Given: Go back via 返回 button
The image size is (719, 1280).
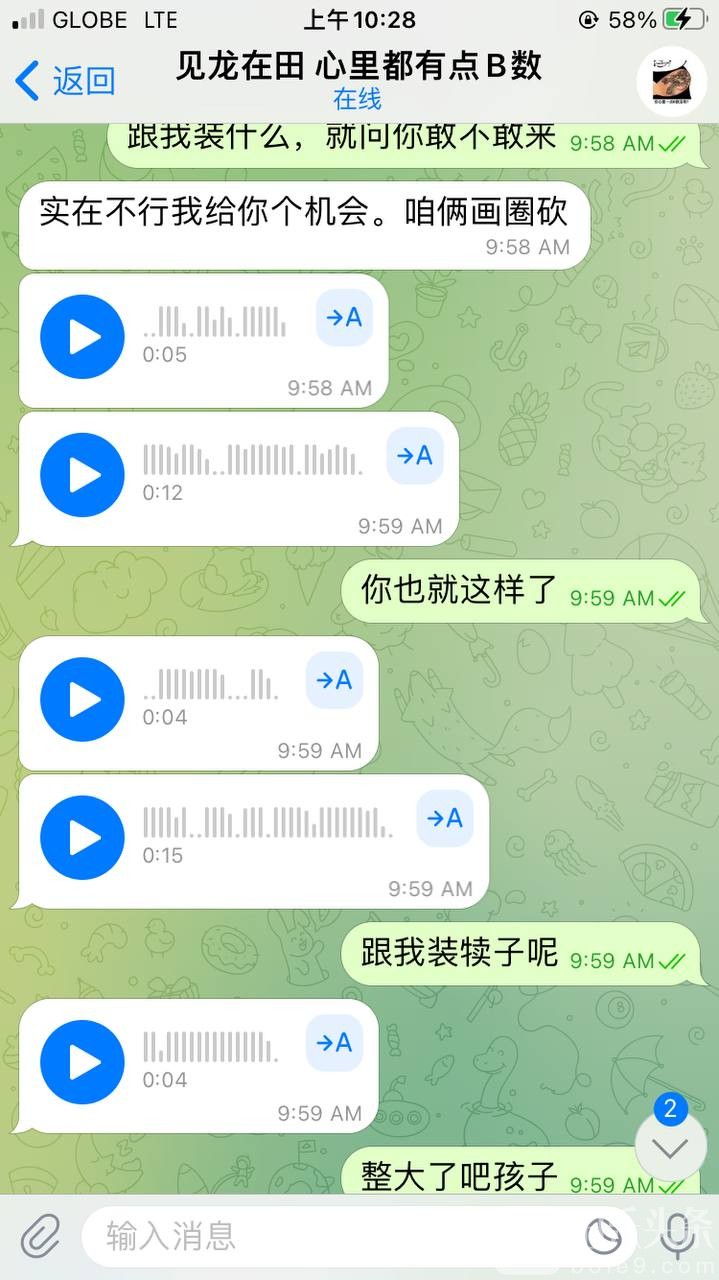Looking at the screenshot, I should 65,81.
